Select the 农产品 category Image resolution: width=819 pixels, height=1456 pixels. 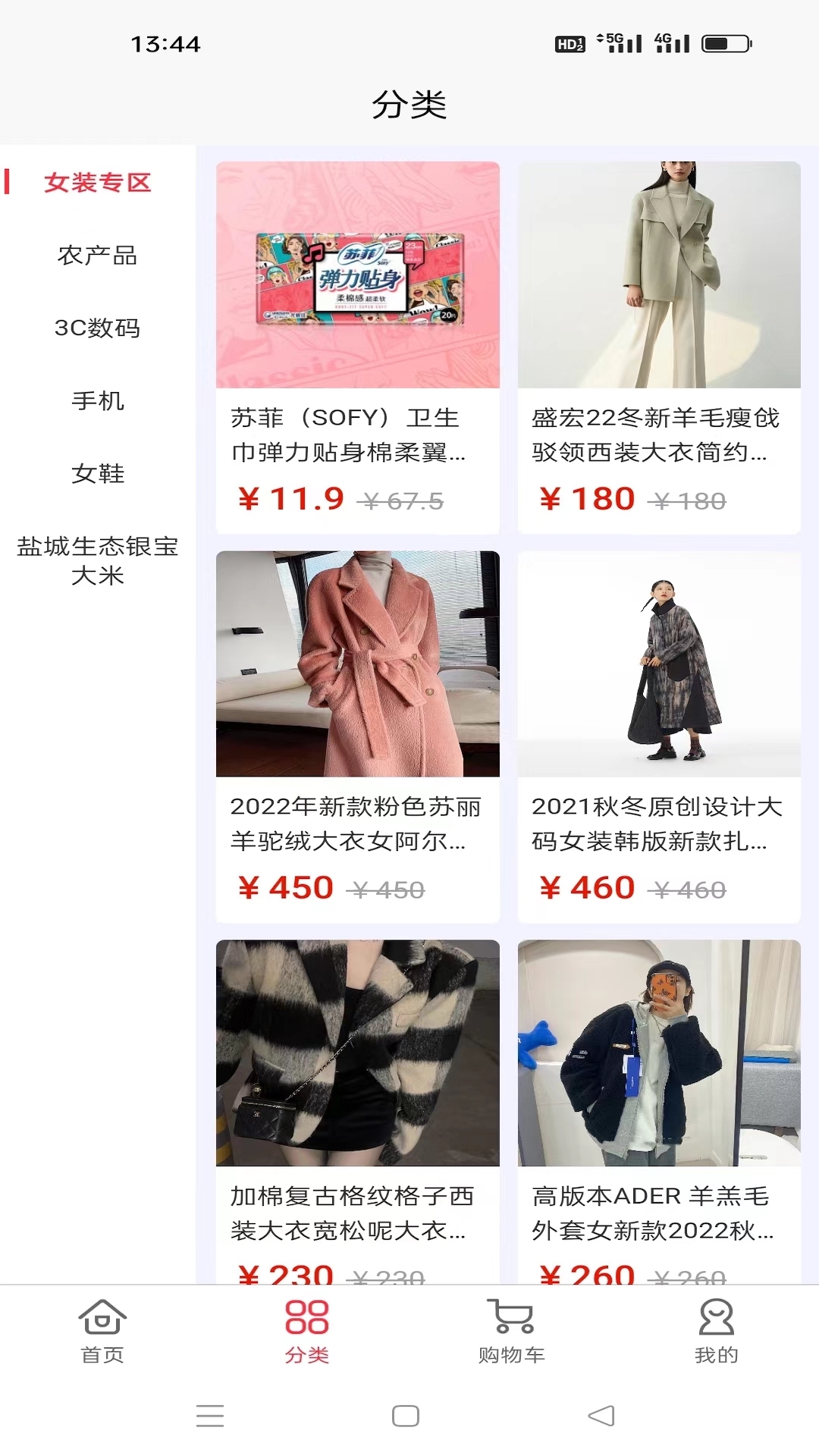coord(97,256)
